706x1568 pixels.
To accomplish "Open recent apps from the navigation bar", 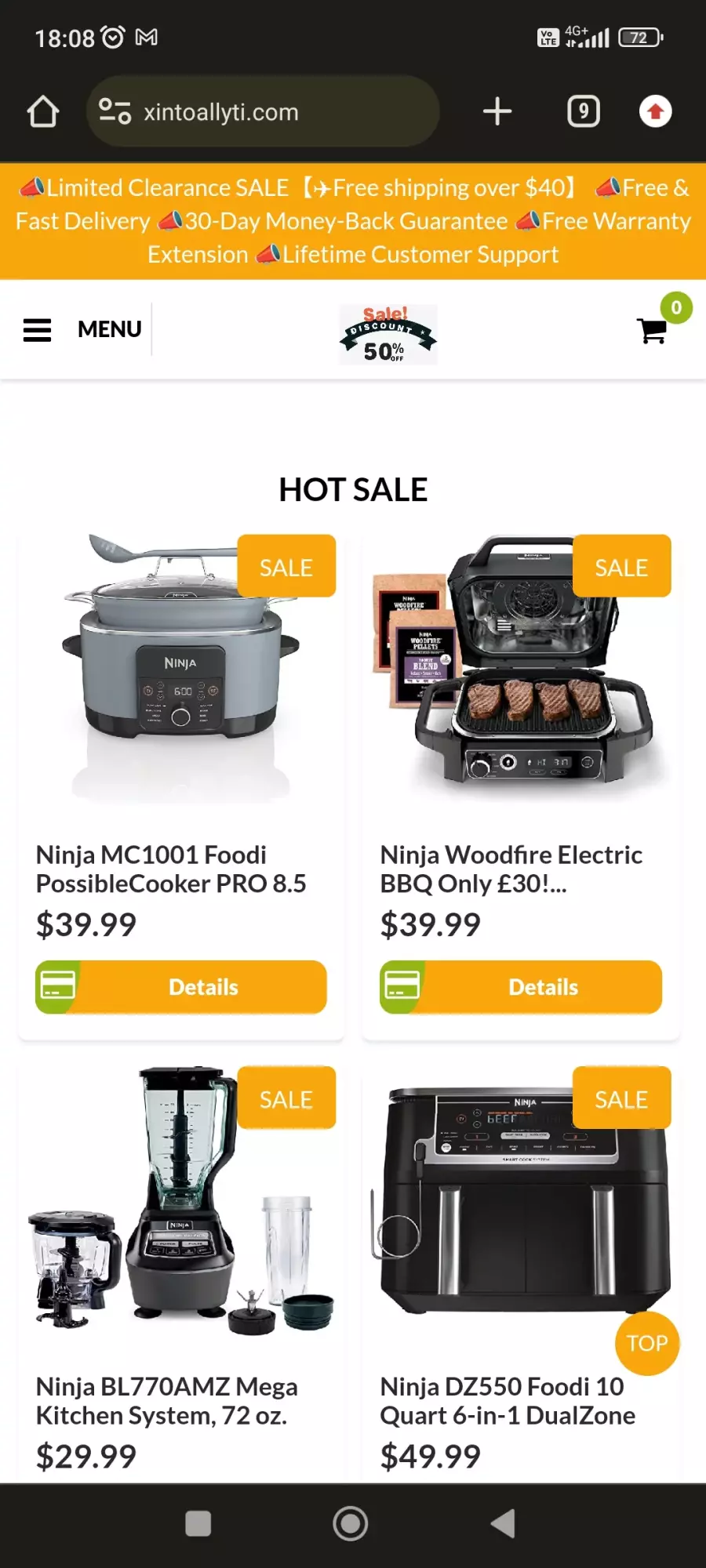I will tap(198, 1524).
